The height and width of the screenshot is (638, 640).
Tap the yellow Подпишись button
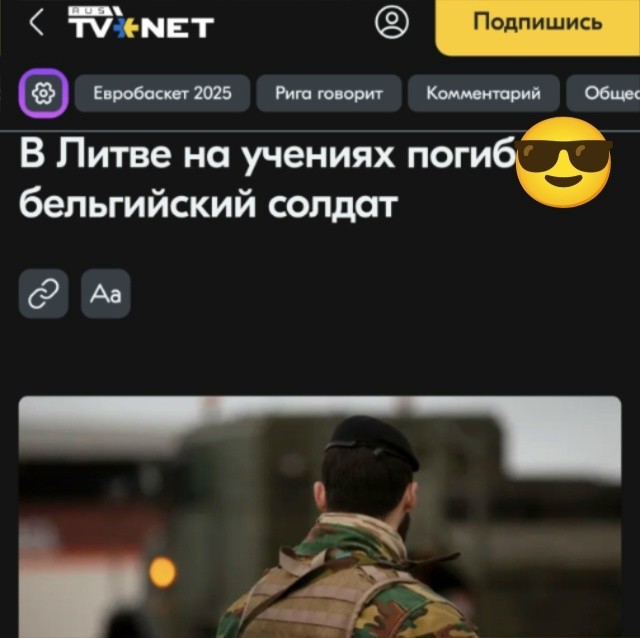[x=538, y=24]
